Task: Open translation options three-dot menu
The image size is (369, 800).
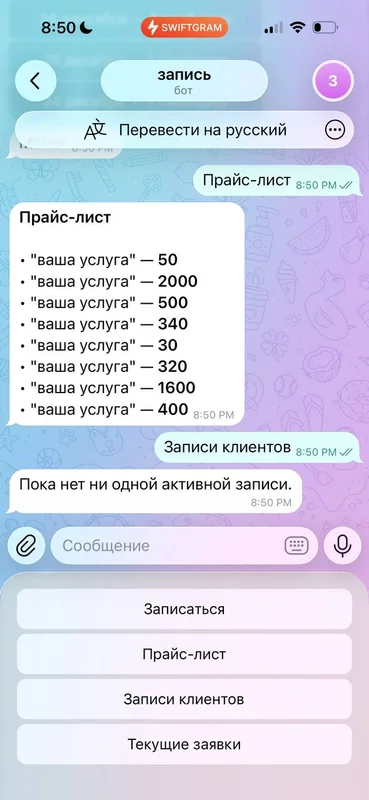Action: click(x=334, y=130)
